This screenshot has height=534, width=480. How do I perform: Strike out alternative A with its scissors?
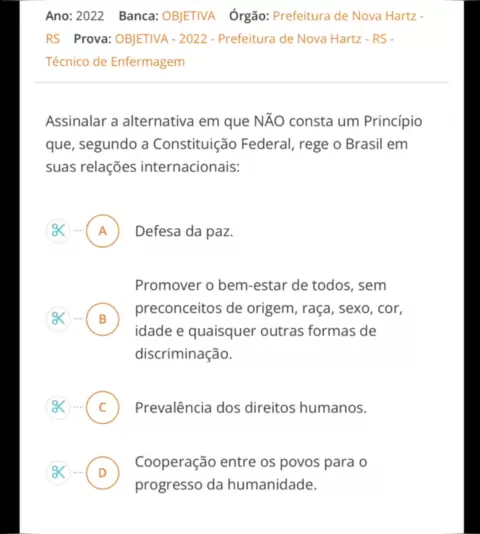58,231
